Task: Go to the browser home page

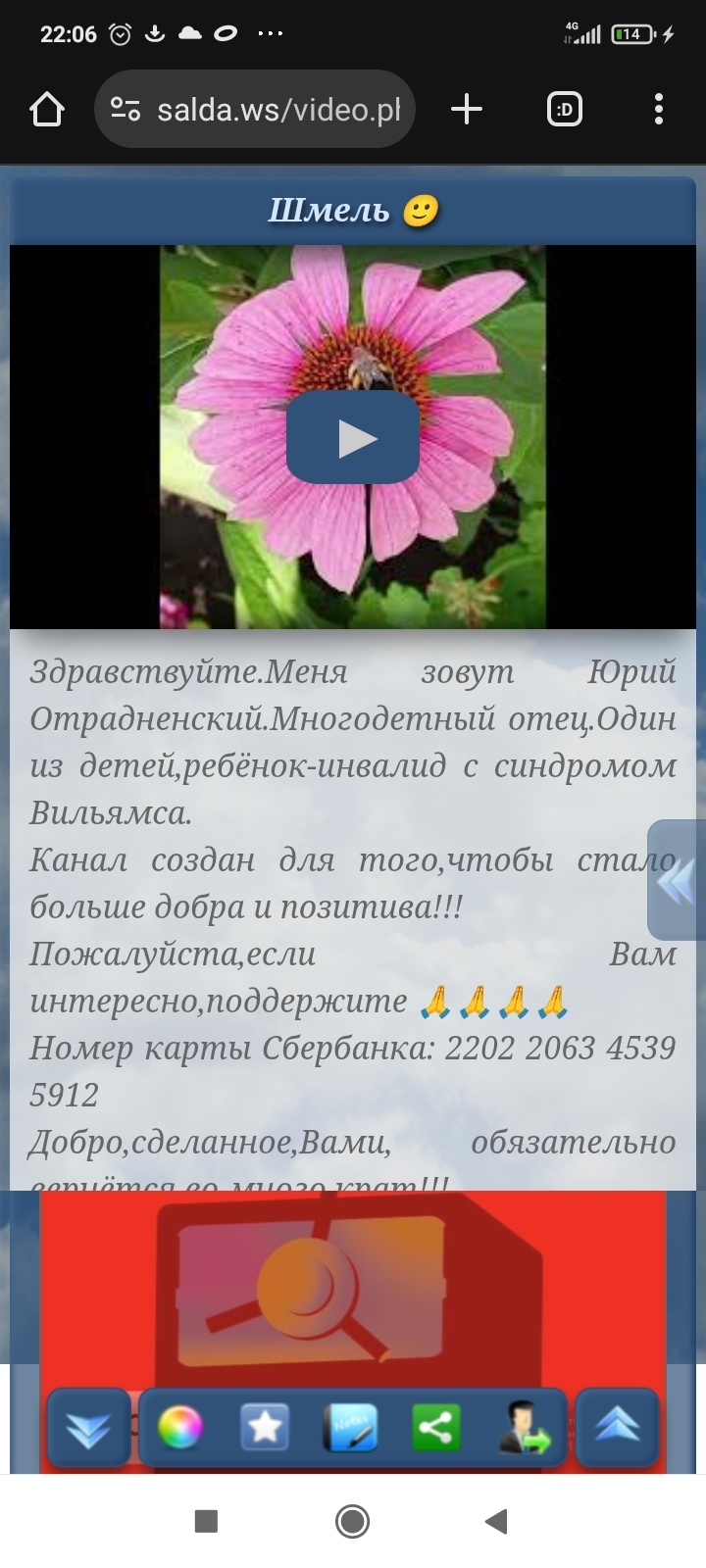Action: 47,109
